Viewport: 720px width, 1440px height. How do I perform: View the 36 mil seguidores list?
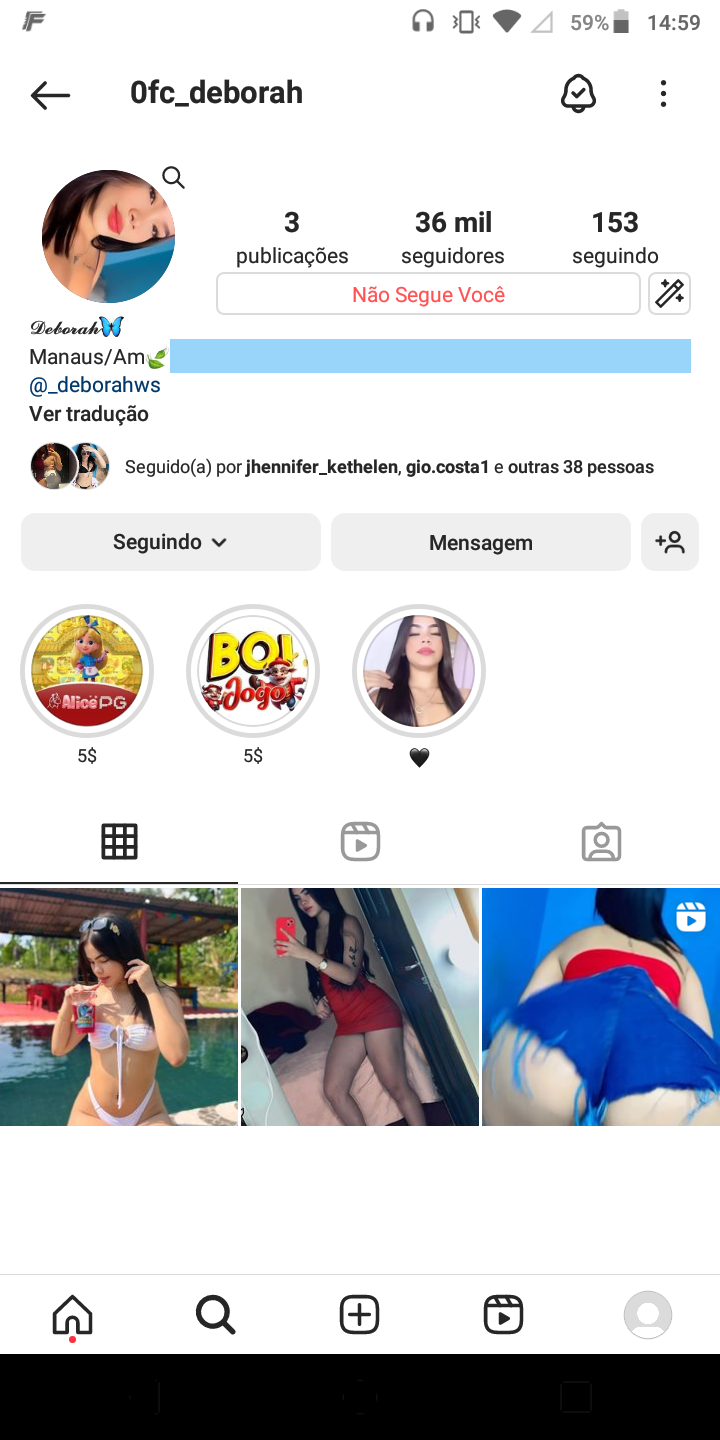click(x=453, y=237)
